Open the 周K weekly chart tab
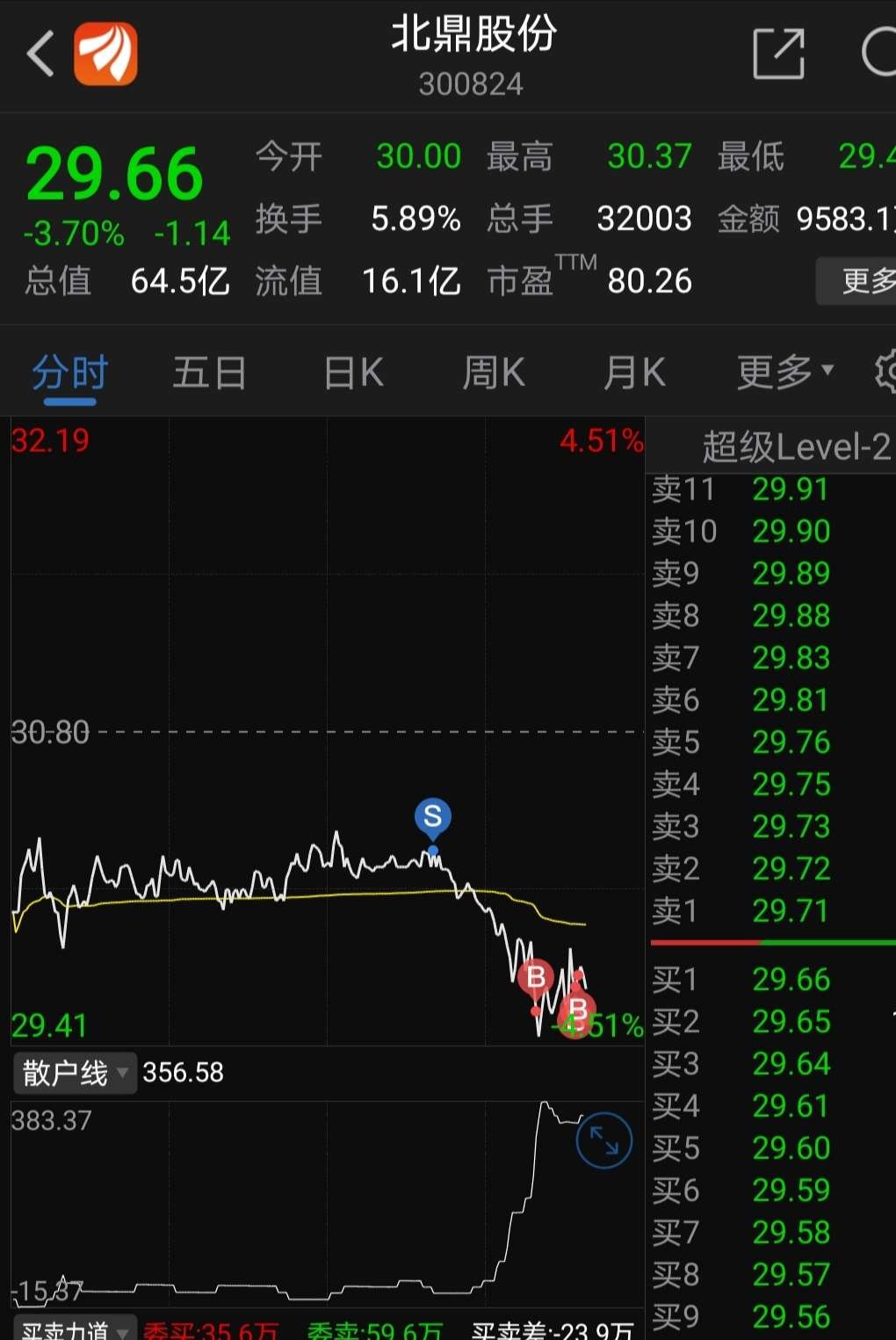 492,371
